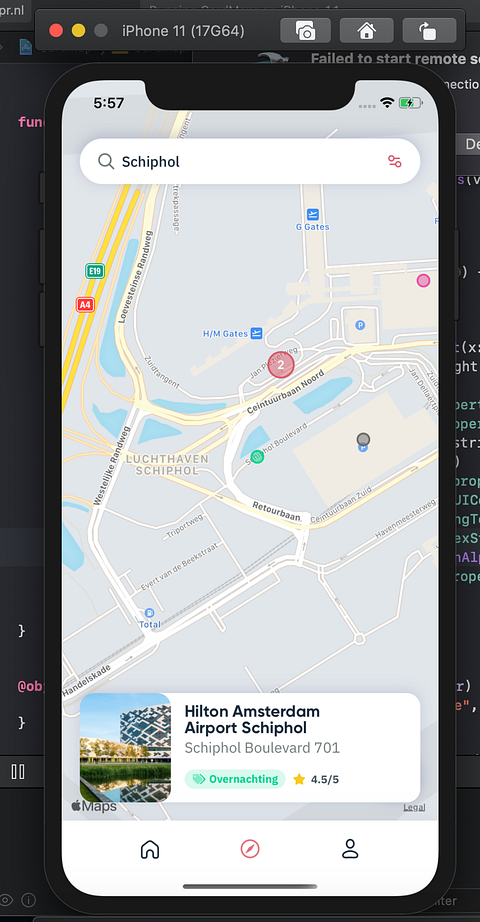Select the pink map pin

tap(424, 280)
